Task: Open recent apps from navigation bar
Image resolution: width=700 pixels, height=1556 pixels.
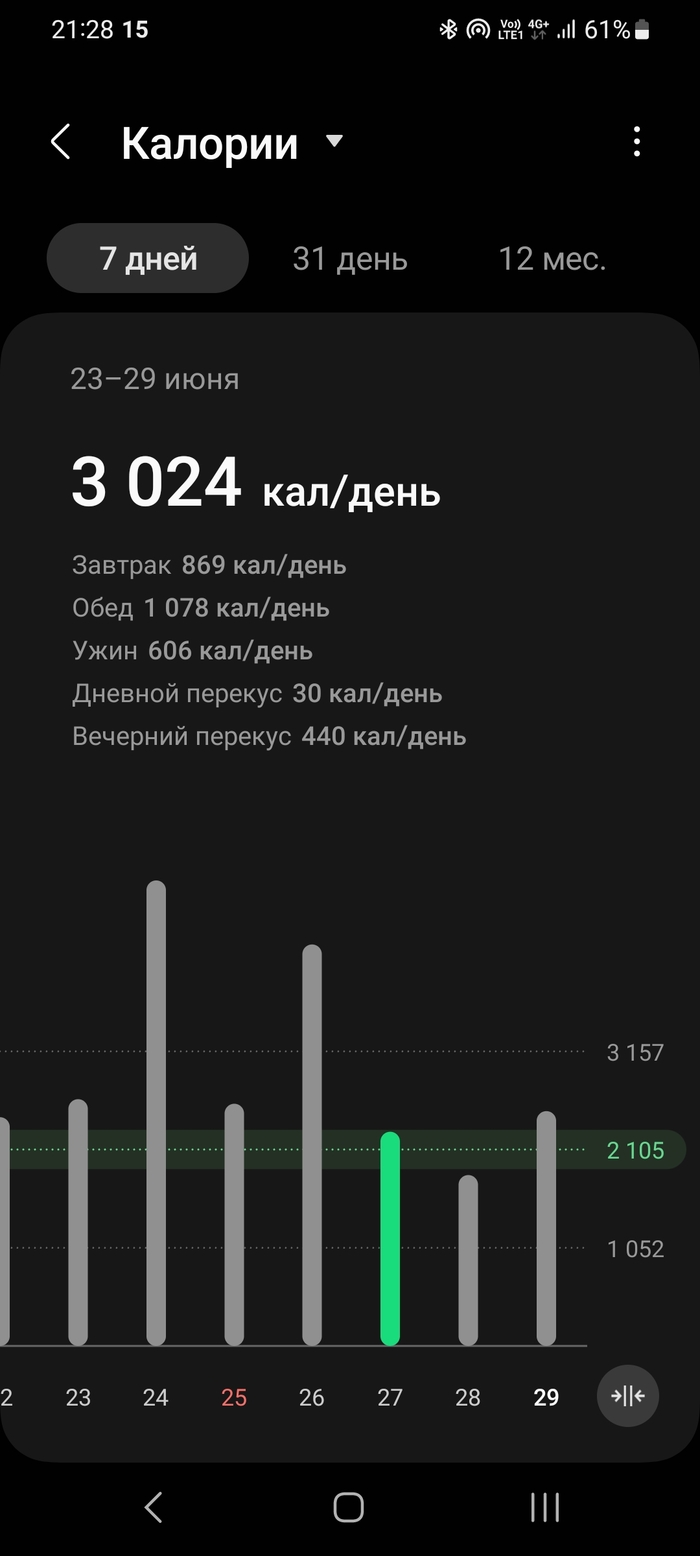Action: (545, 1506)
